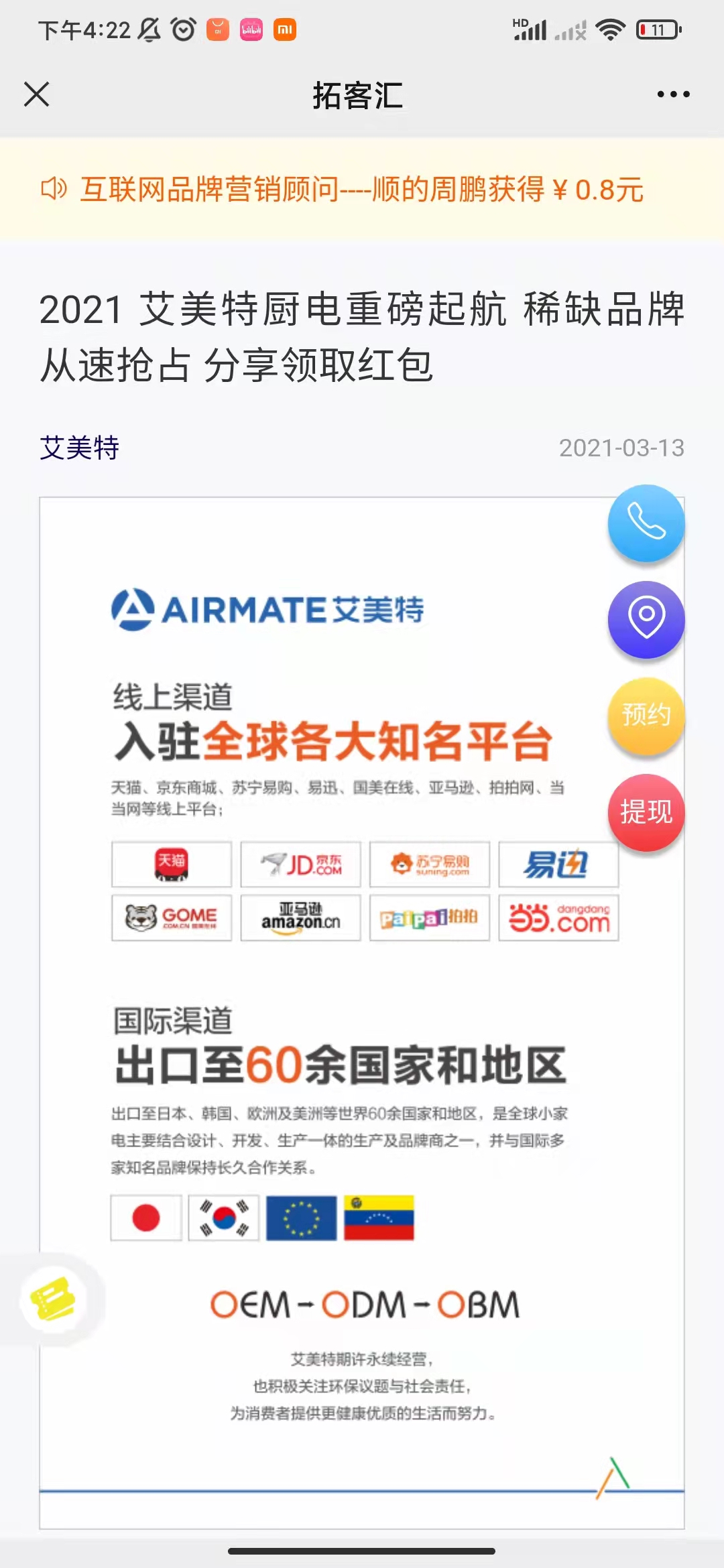724x1568 pixels.
Task: Open the 艾美特 author link
Action: [79, 448]
